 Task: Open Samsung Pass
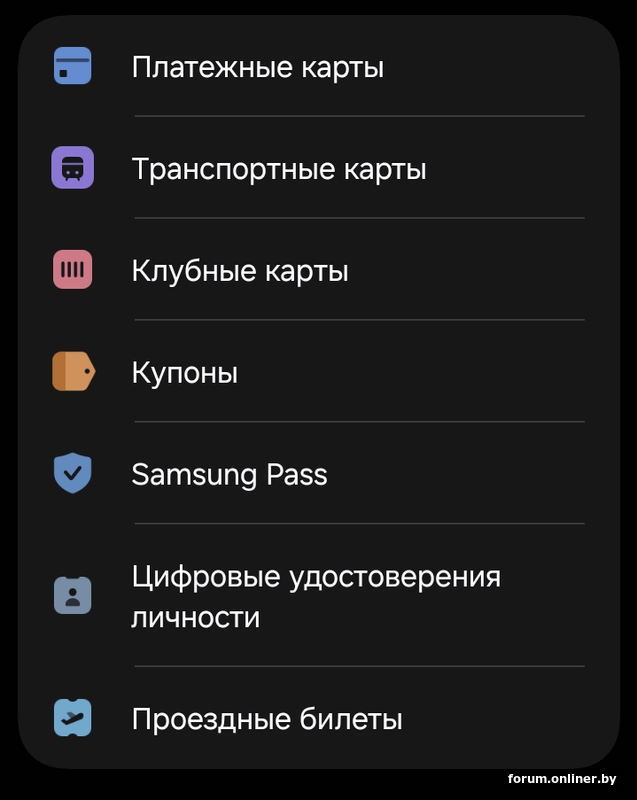[x=229, y=474]
